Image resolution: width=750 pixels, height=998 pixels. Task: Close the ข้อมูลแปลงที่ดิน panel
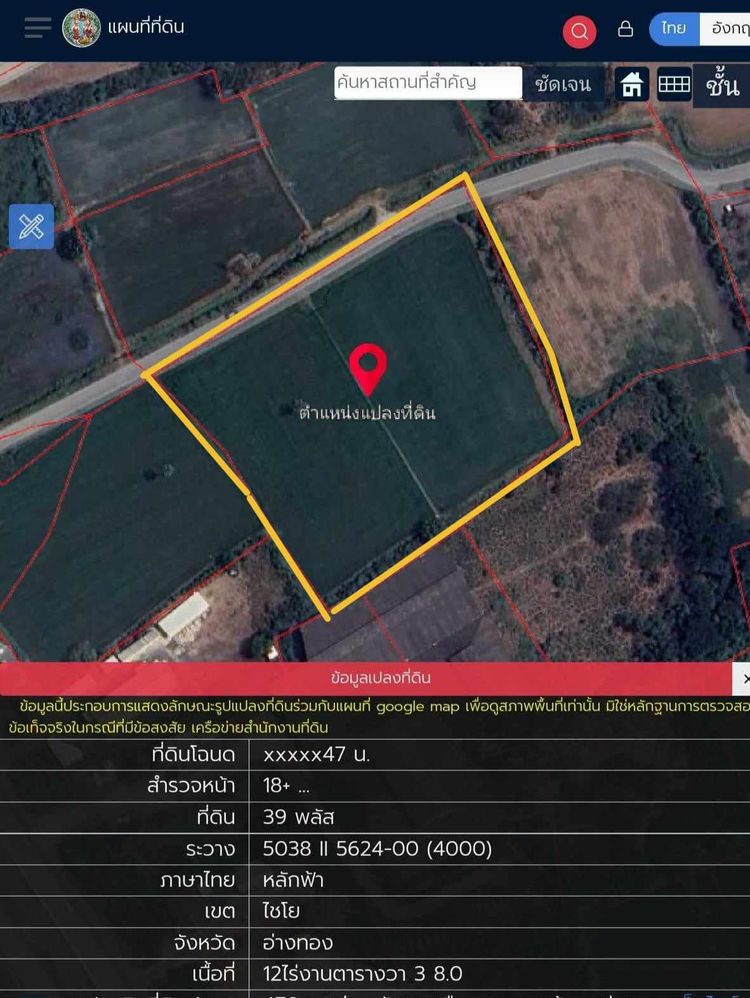coord(744,679)
